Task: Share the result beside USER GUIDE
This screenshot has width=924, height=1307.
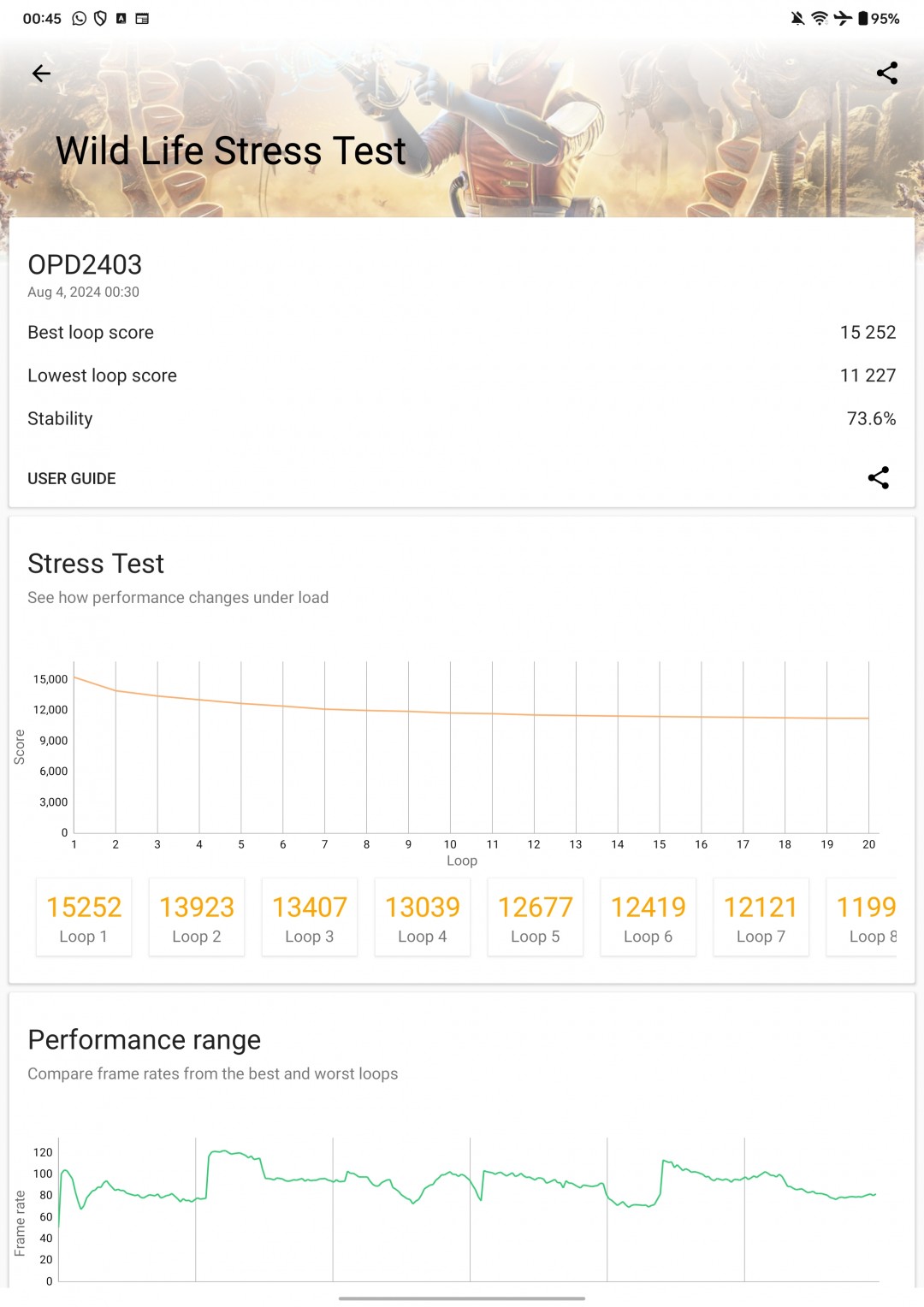Action: (x=879, y=478)
